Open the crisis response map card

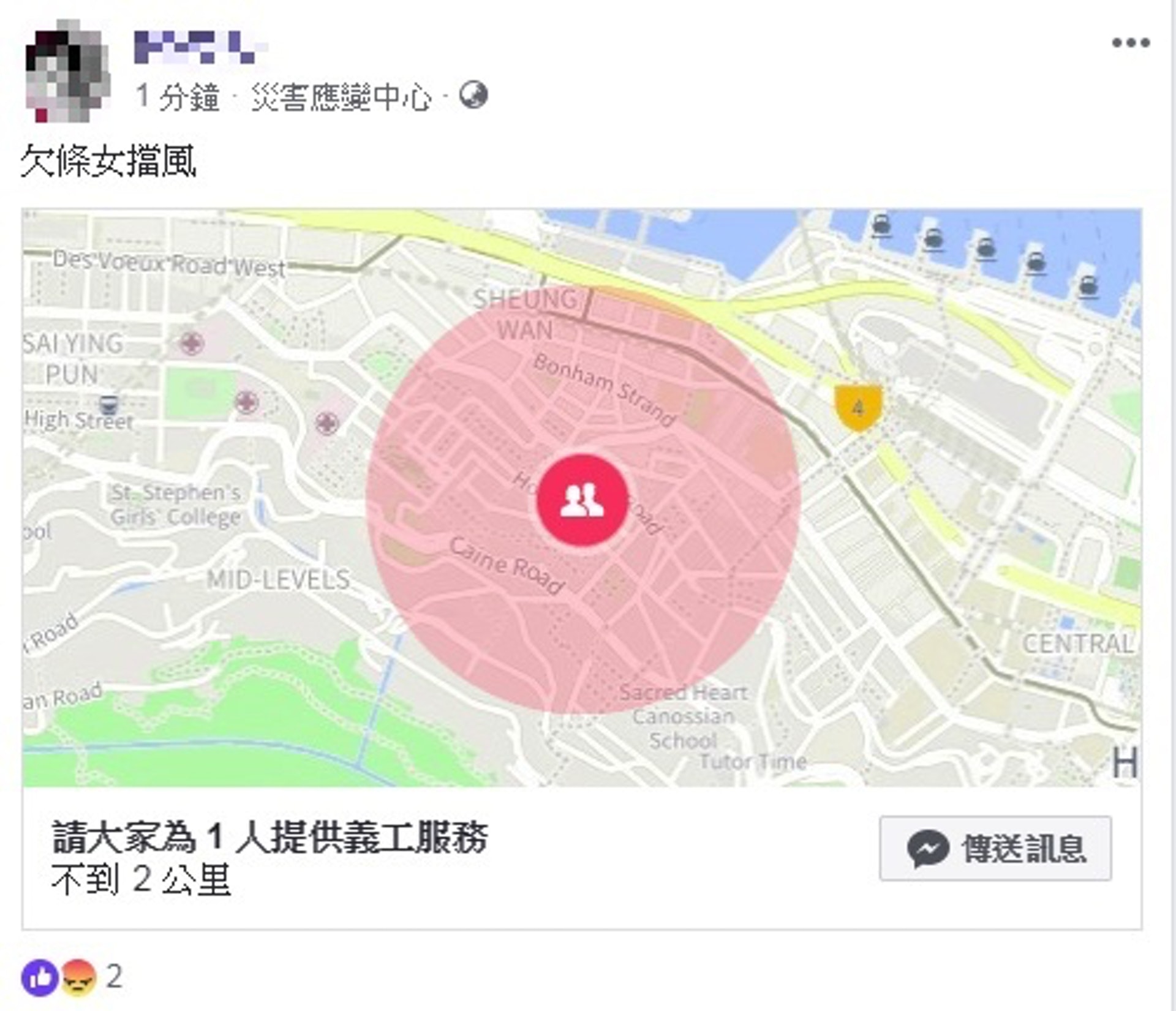[582, 497]
